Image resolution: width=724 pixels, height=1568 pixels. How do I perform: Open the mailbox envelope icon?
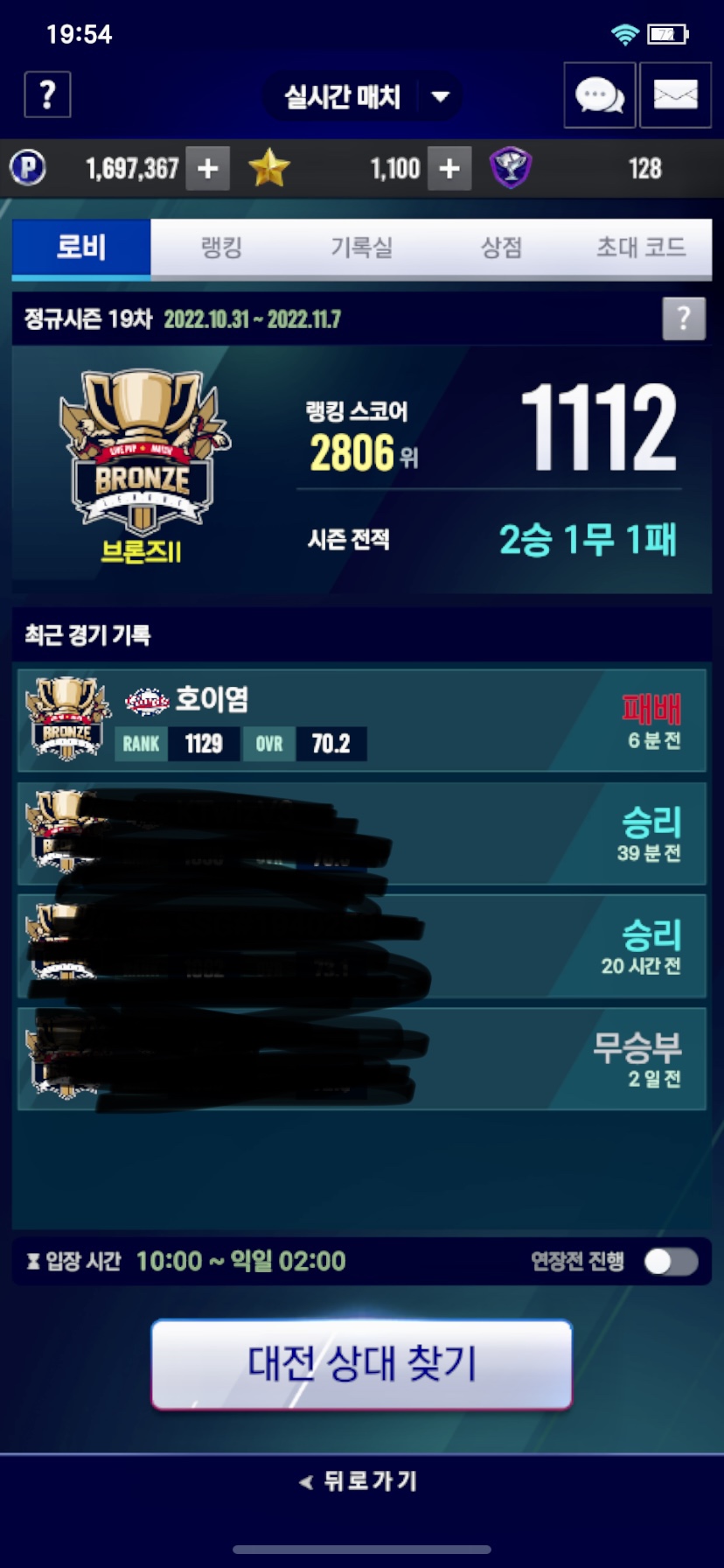point(675,95)
